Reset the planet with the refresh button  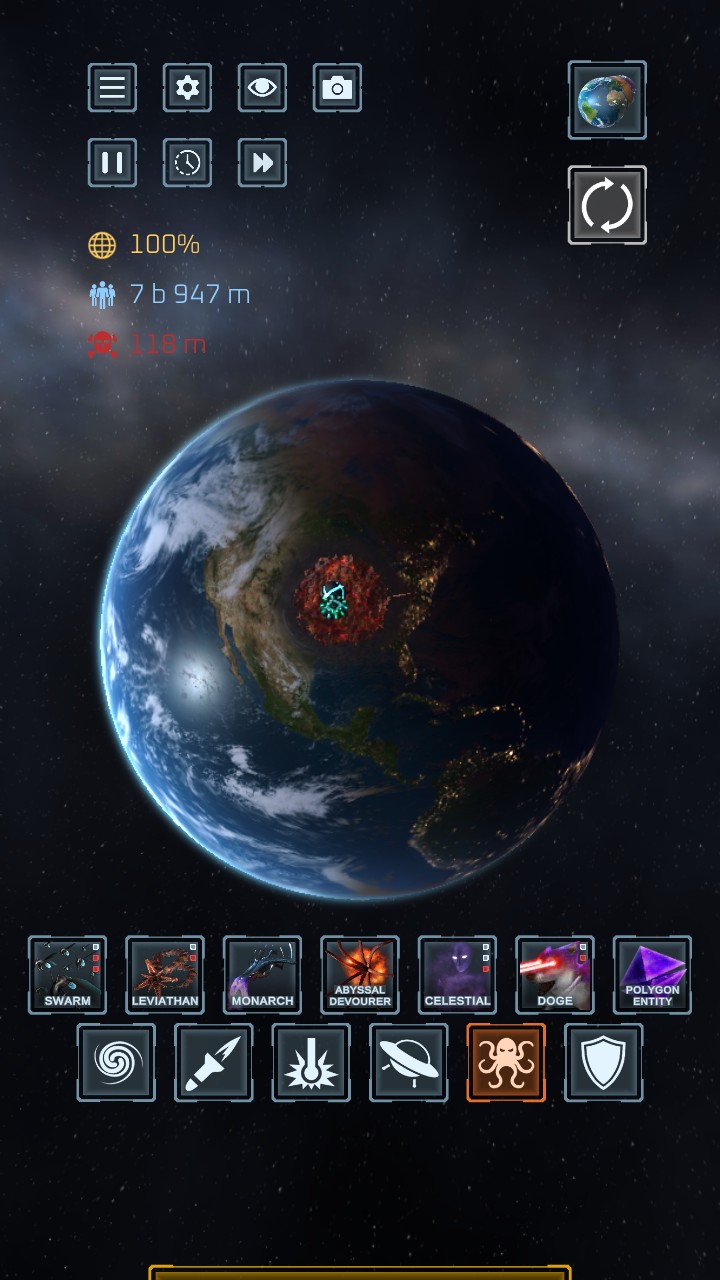(x=607, y=205)
